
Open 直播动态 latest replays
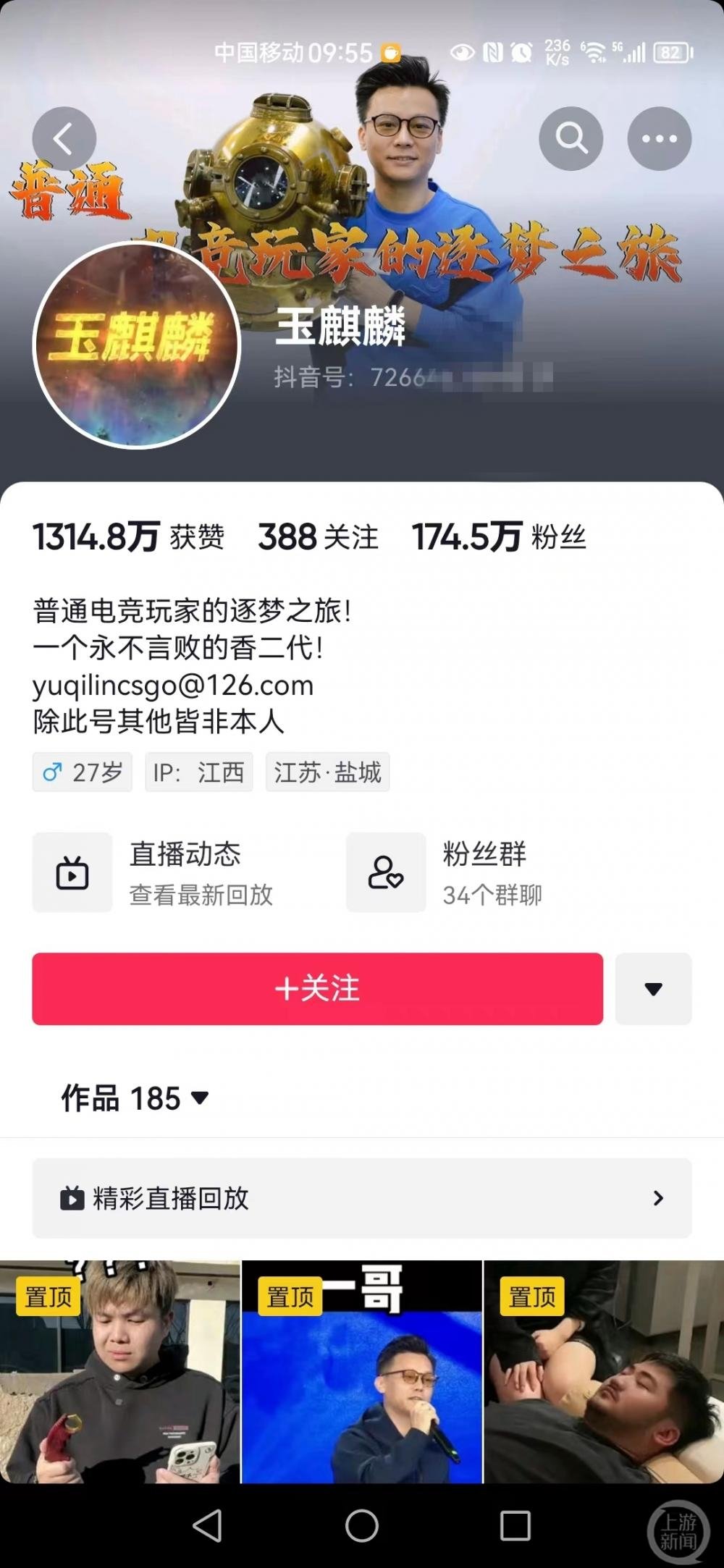153,872
